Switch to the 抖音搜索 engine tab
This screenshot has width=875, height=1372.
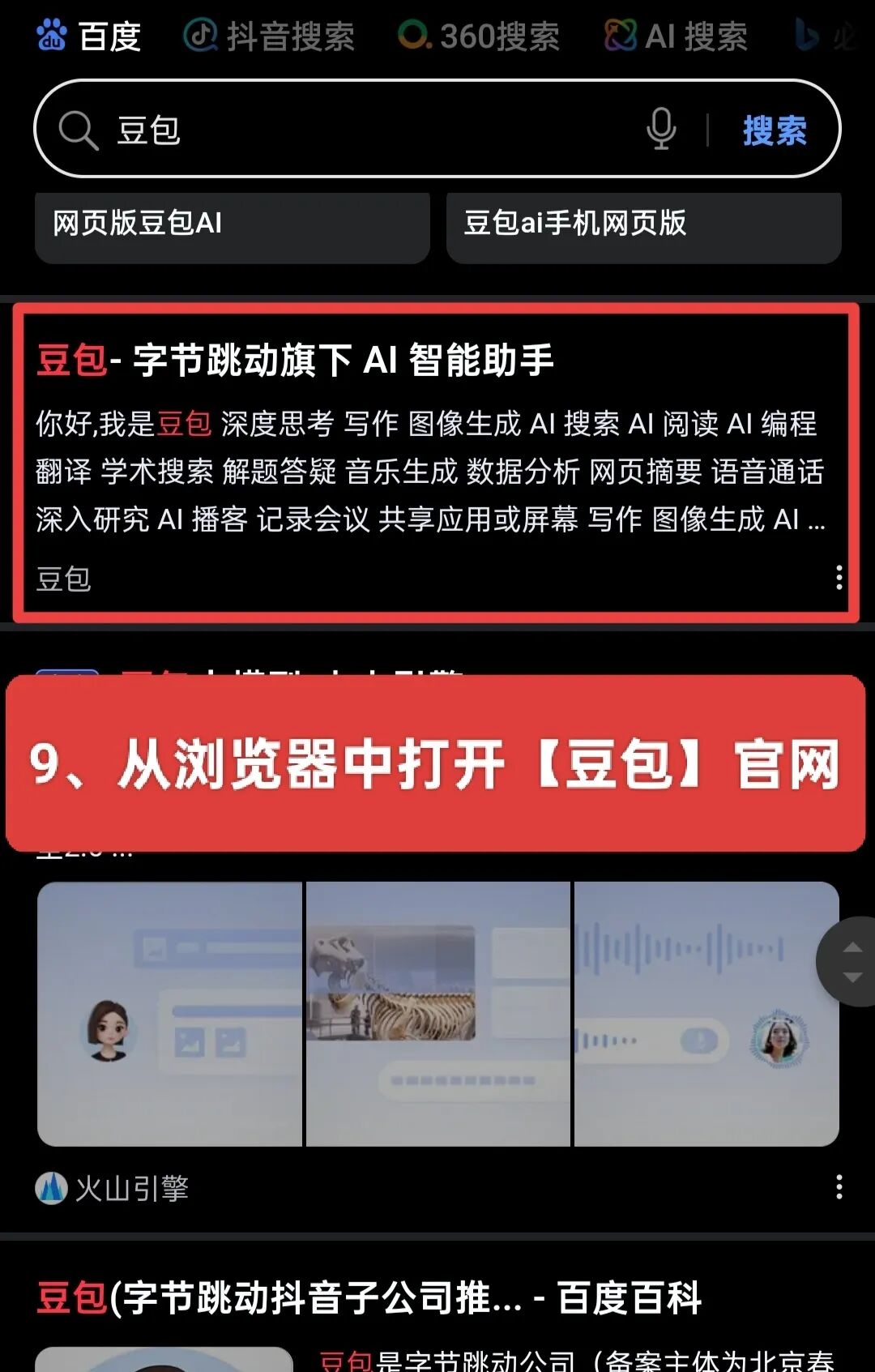269,36
